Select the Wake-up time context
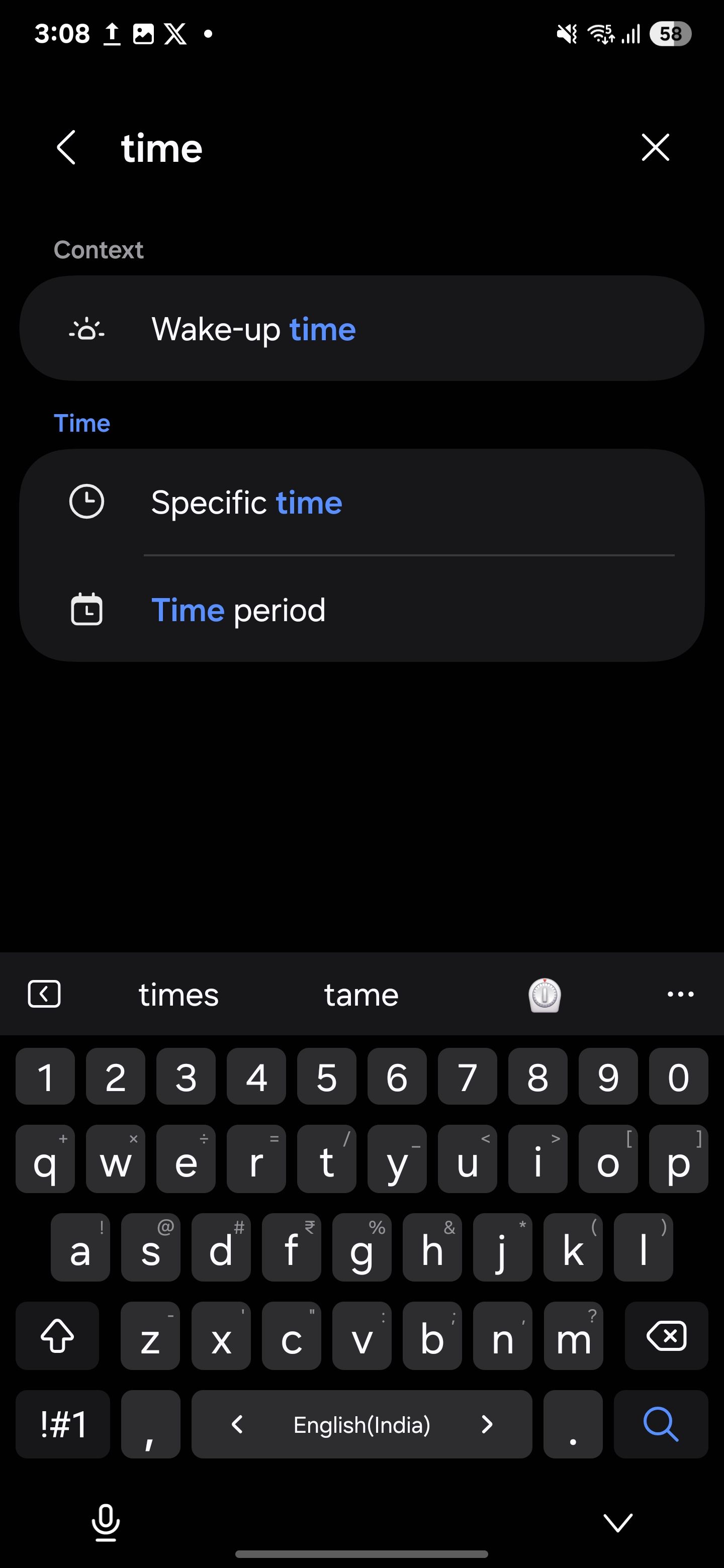Image resolution: width=724 pixels, height=1568 pixels. [x=361, y=329]
